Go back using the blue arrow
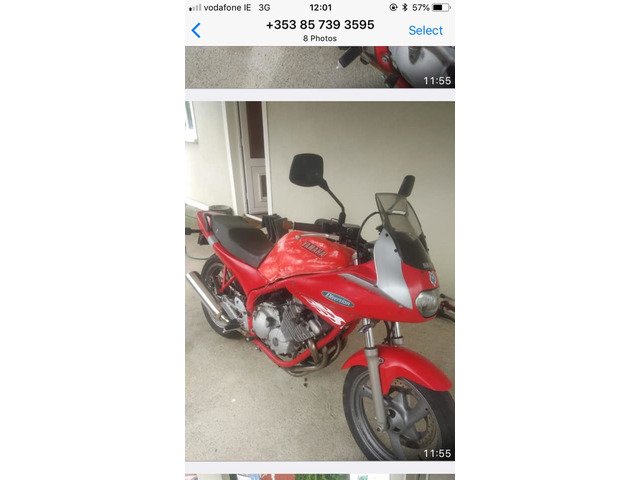Image resolution: width=640 pixels, height=480 pixels. coord(196,30)
